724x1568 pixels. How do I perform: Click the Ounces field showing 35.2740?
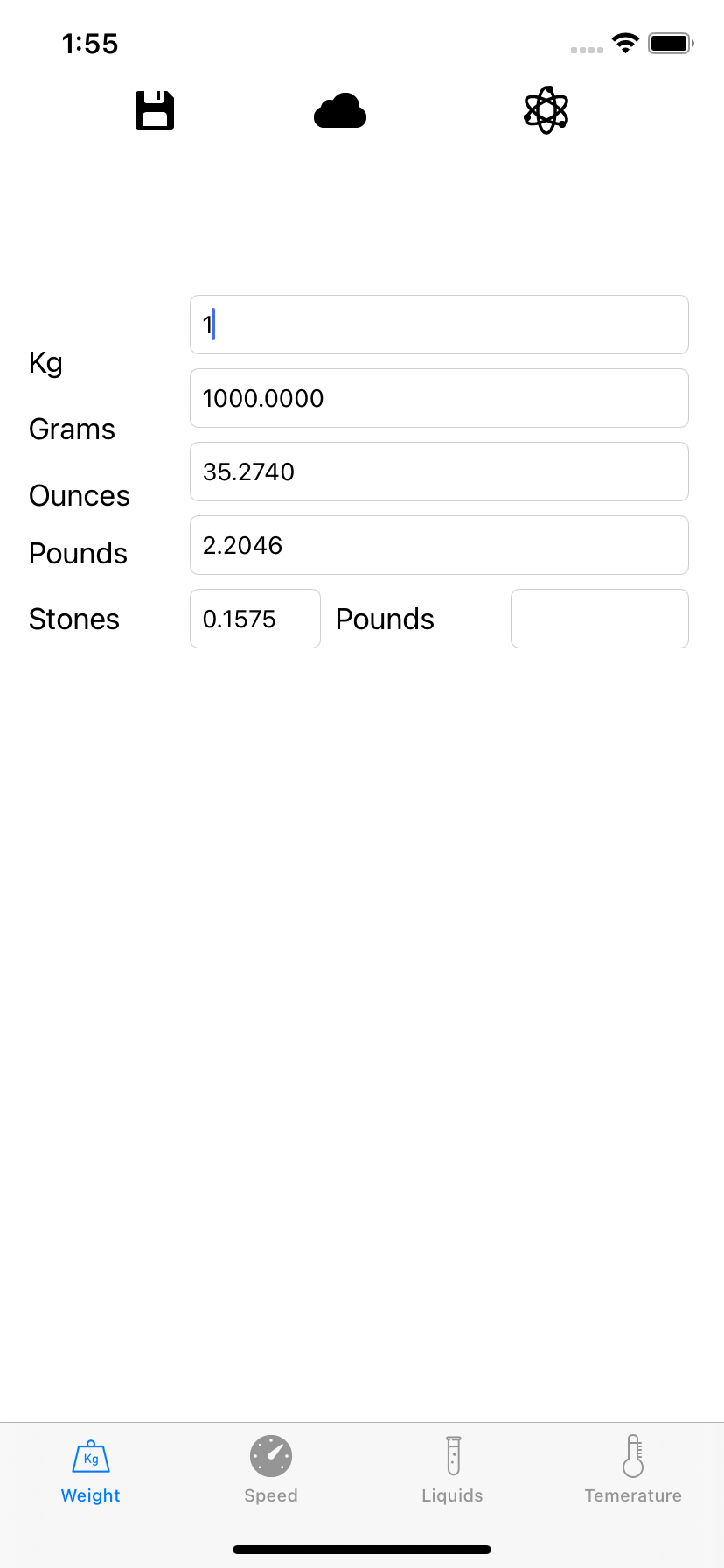pyautogui.click(x=439, y=472)
